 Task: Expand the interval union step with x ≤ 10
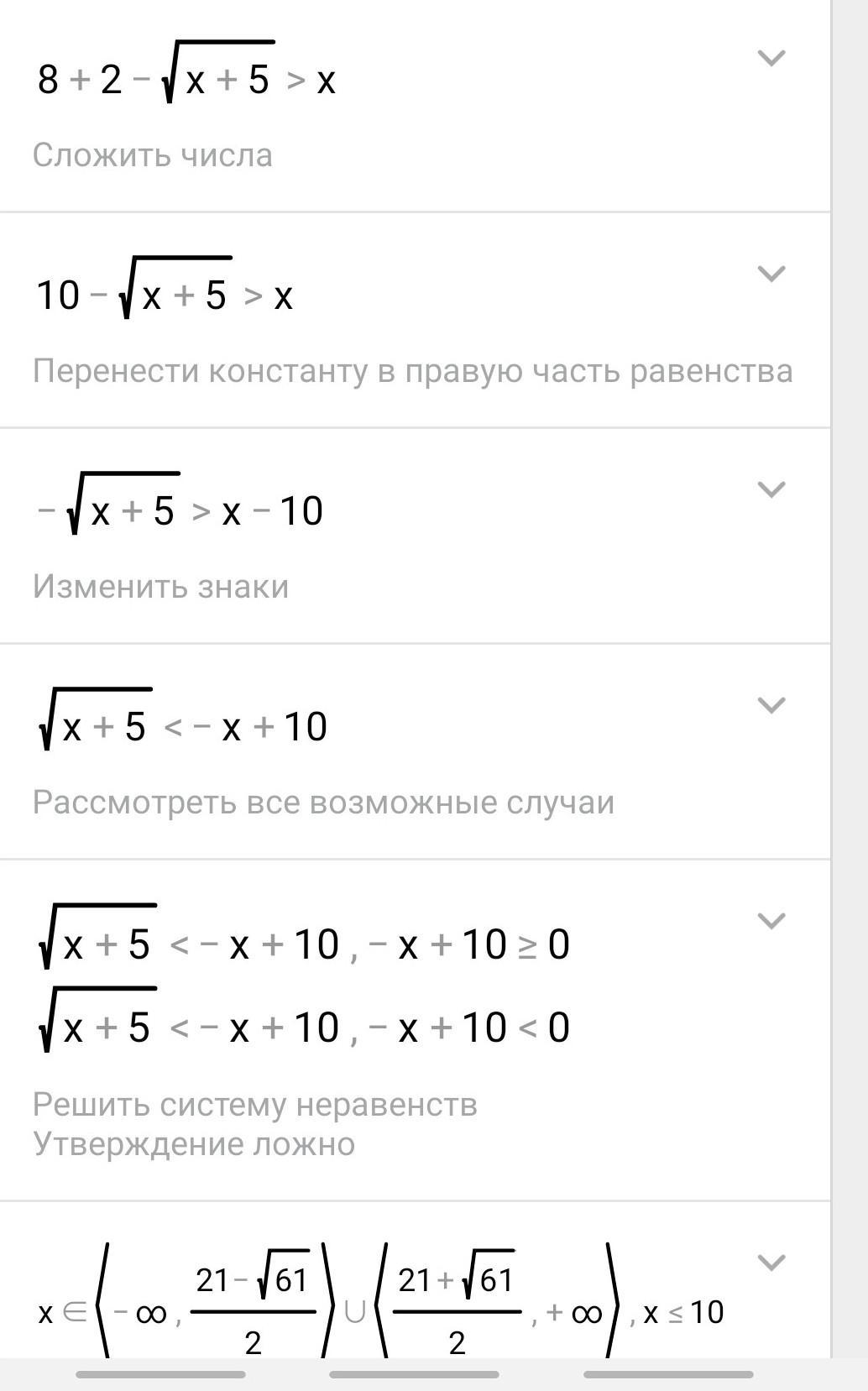771,1263
